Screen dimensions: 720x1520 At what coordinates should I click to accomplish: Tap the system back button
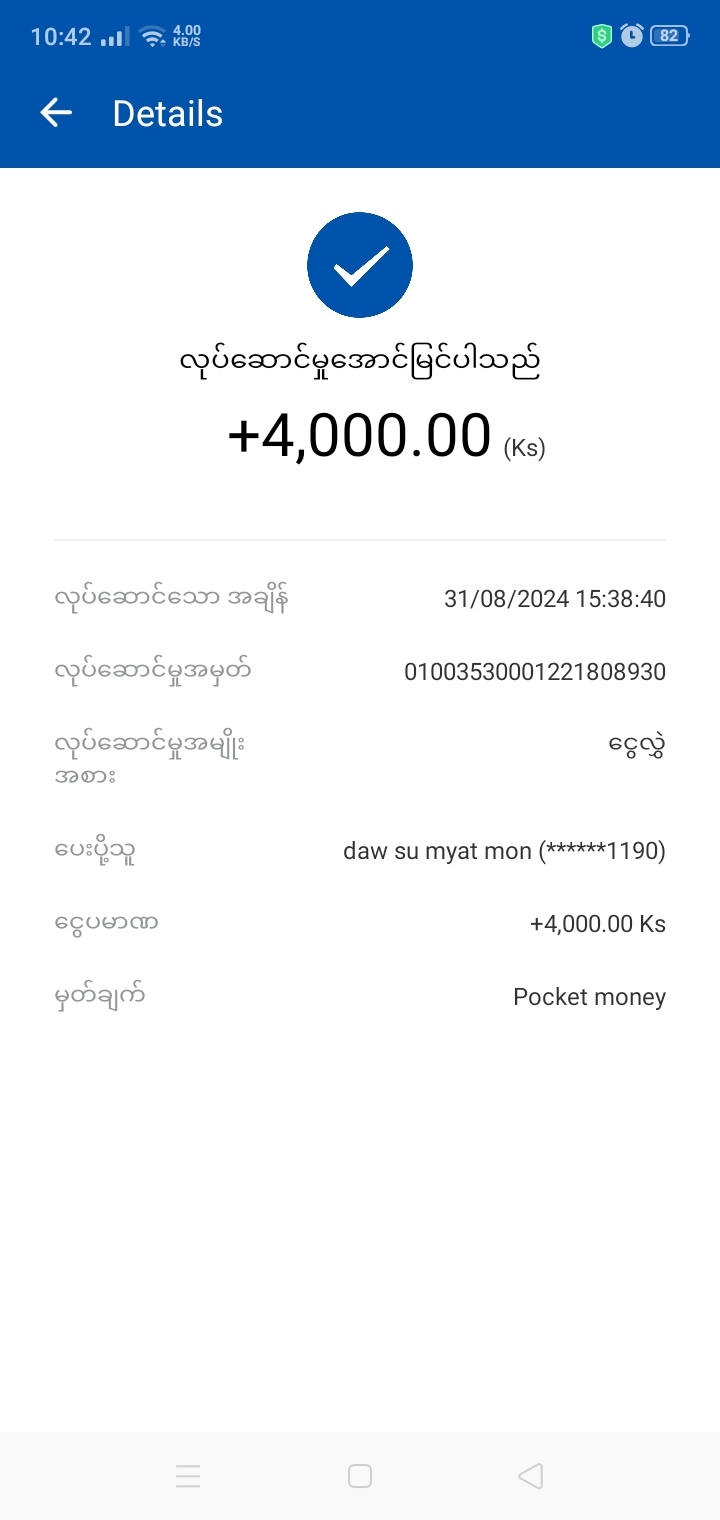530,1476
